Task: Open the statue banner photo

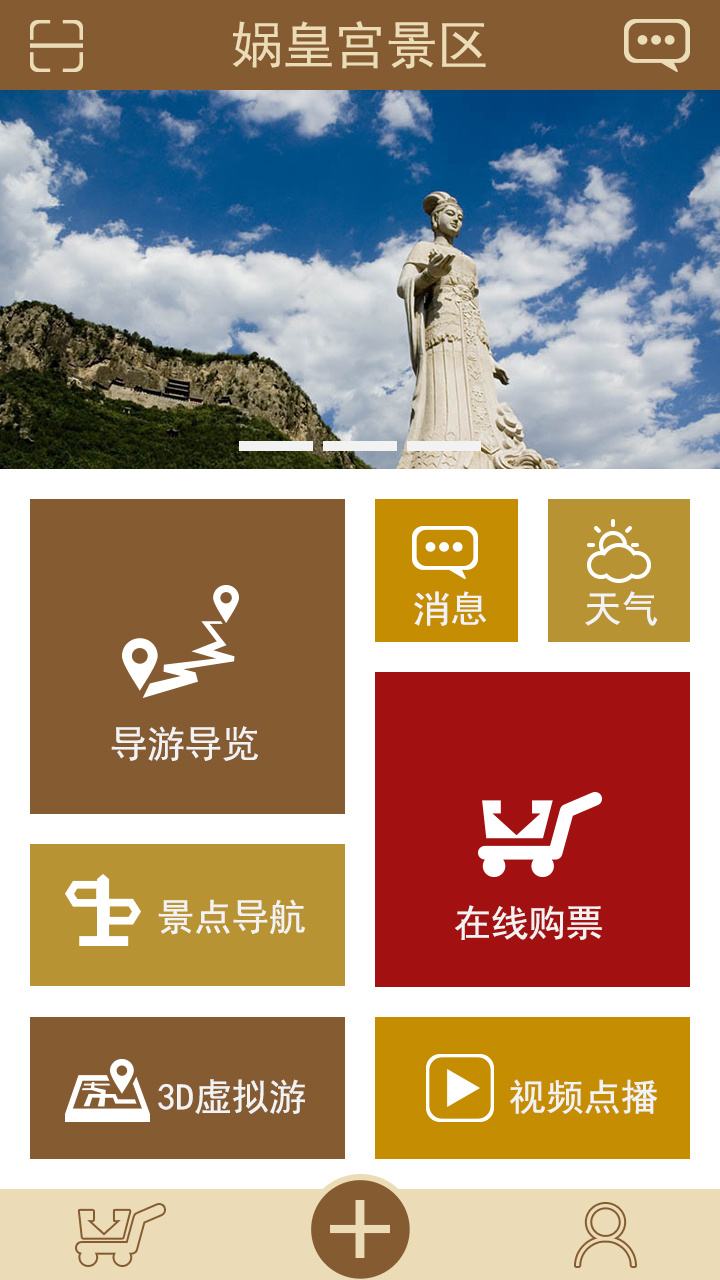Action: [x=360, y=280]
